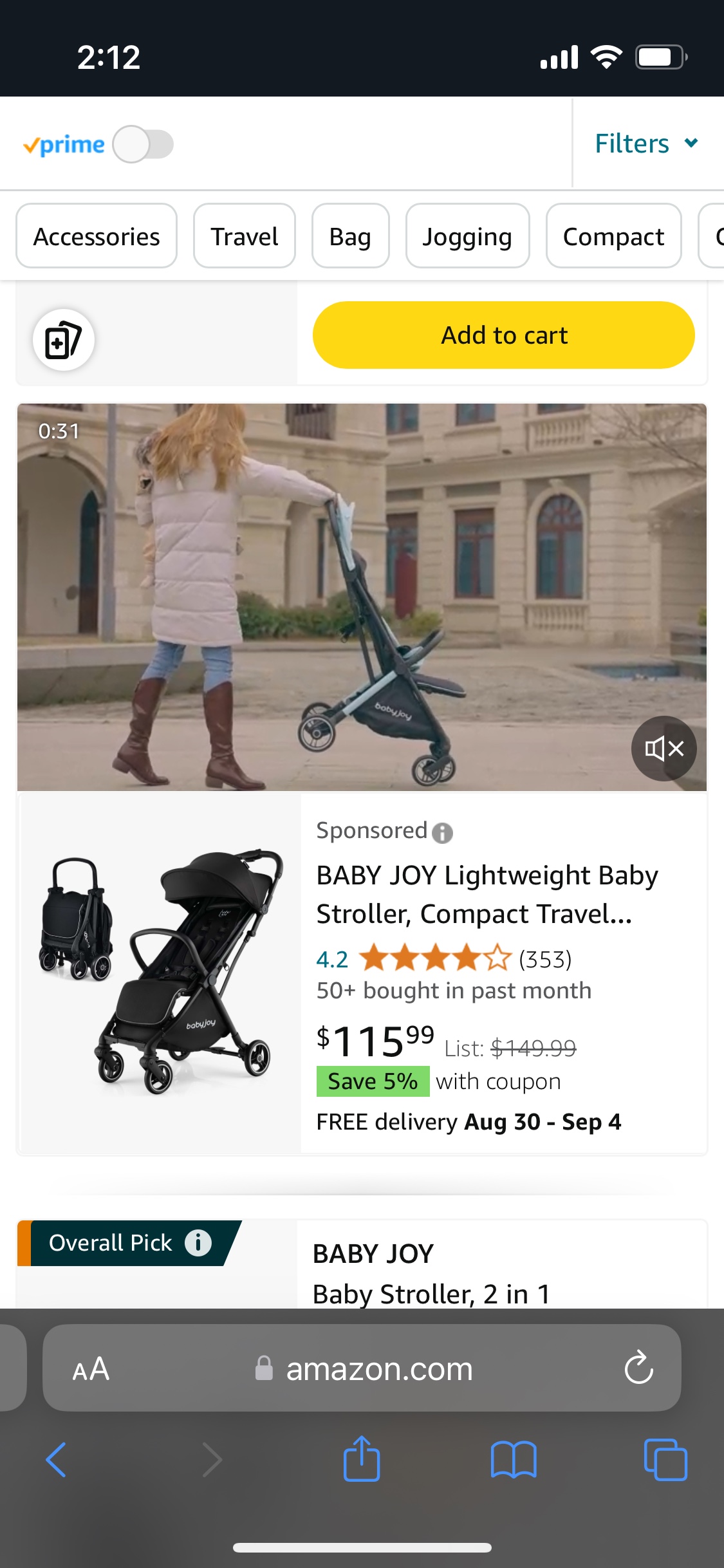Toggle the Prime filter switch
Viewport: 724px width, 1568px height.
143,144
